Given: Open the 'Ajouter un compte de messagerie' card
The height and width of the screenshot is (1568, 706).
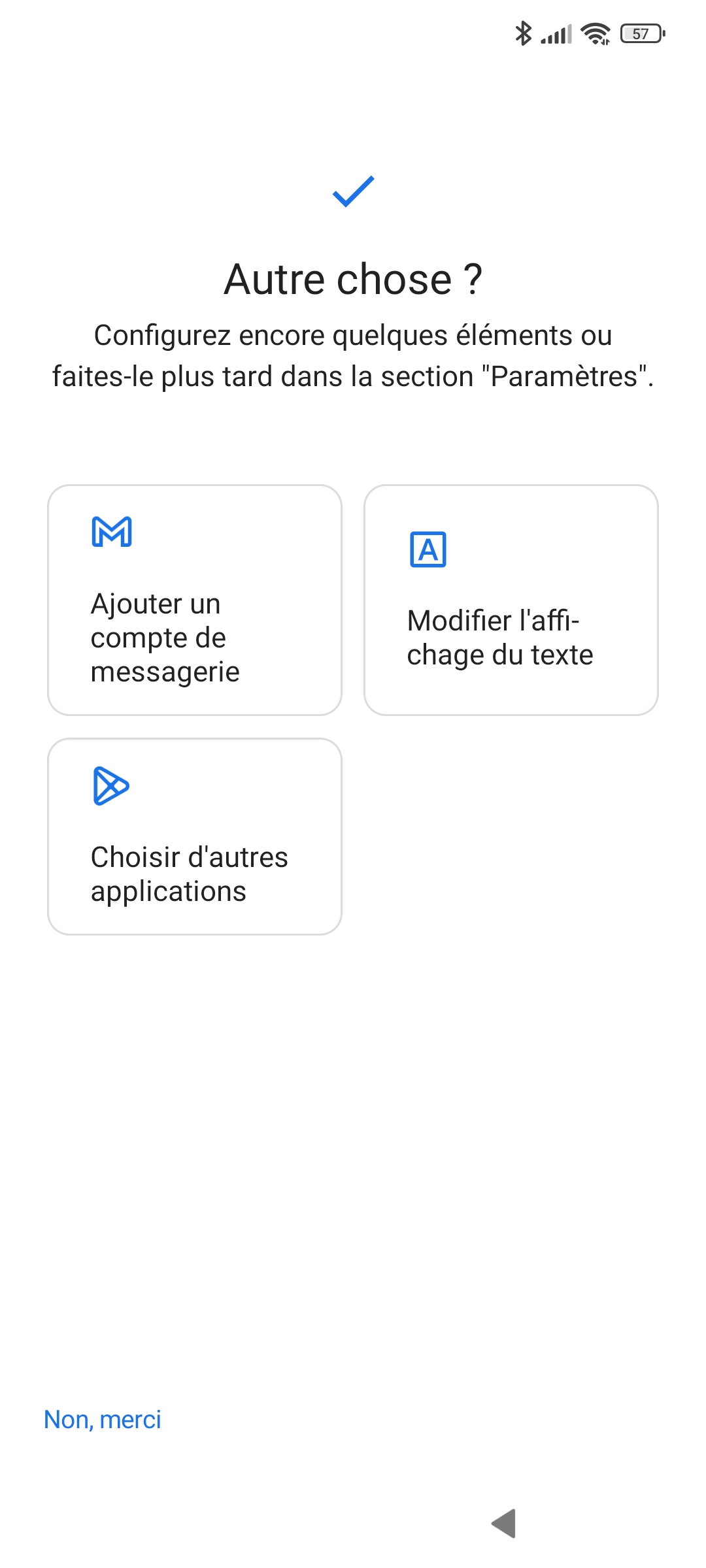Looking at the screenshot, I should (194, 600).
